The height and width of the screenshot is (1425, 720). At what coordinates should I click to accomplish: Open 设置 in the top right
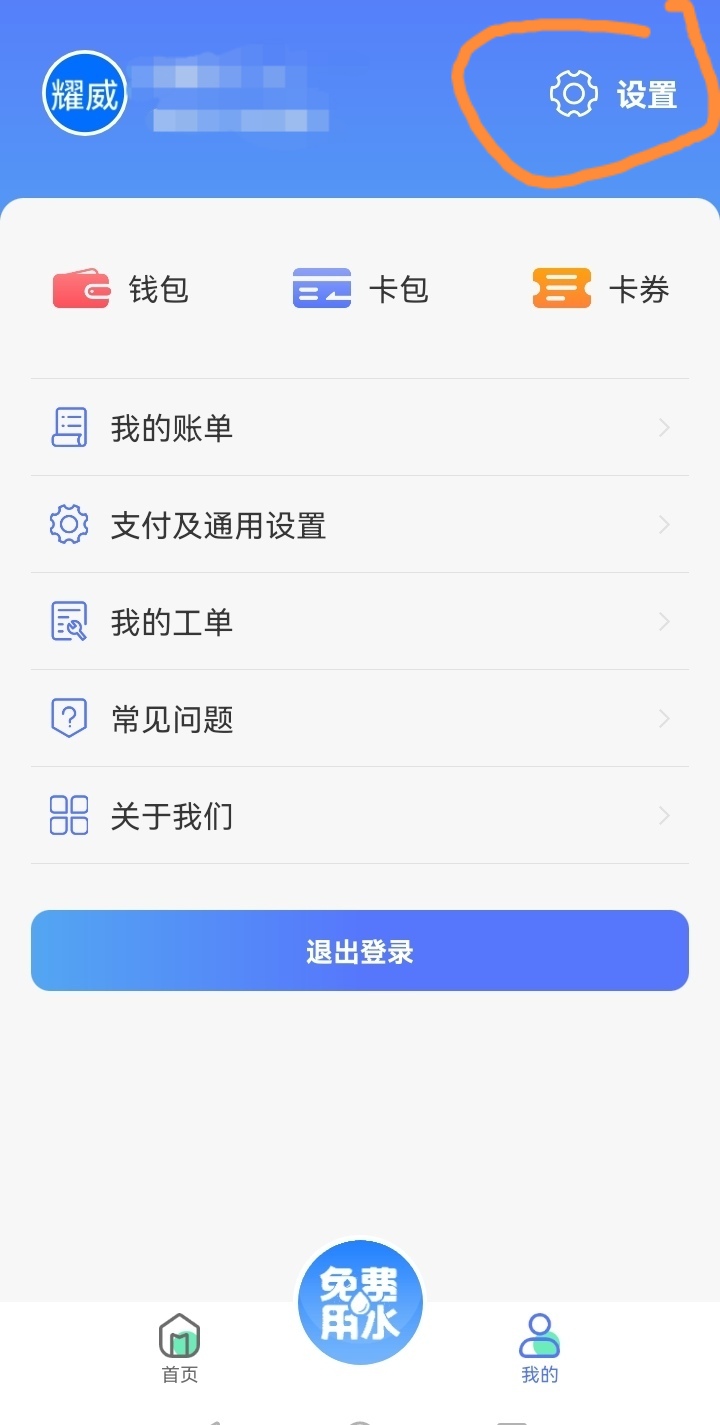click(x=614, y=95)
